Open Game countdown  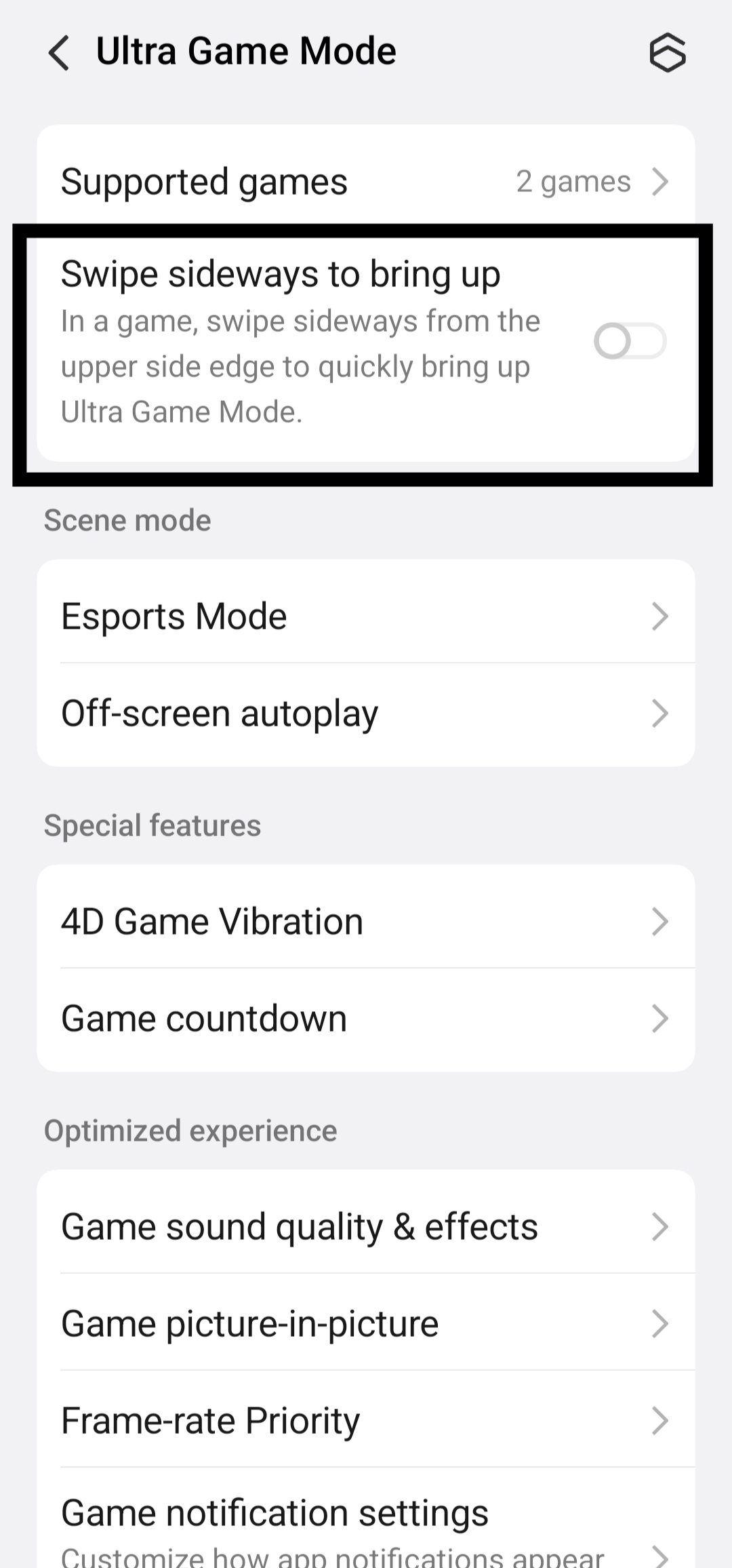tap(366, 1018)
